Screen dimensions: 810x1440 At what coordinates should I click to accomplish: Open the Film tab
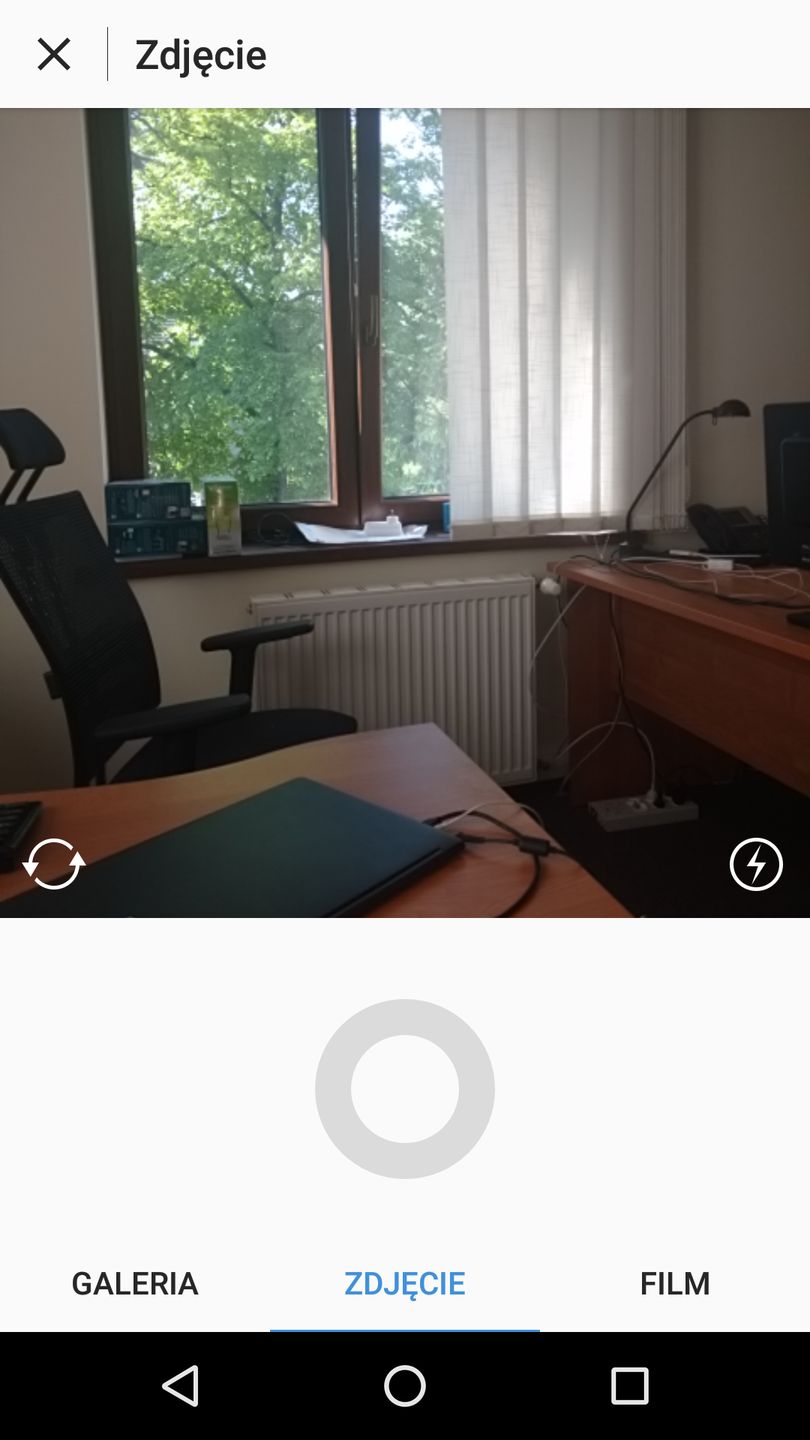[x=675, y=1283]
